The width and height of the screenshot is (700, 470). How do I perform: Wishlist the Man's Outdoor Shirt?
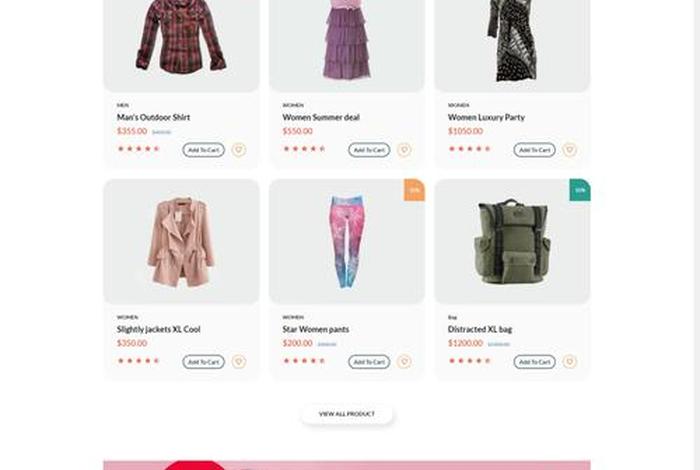pos(238,150)
